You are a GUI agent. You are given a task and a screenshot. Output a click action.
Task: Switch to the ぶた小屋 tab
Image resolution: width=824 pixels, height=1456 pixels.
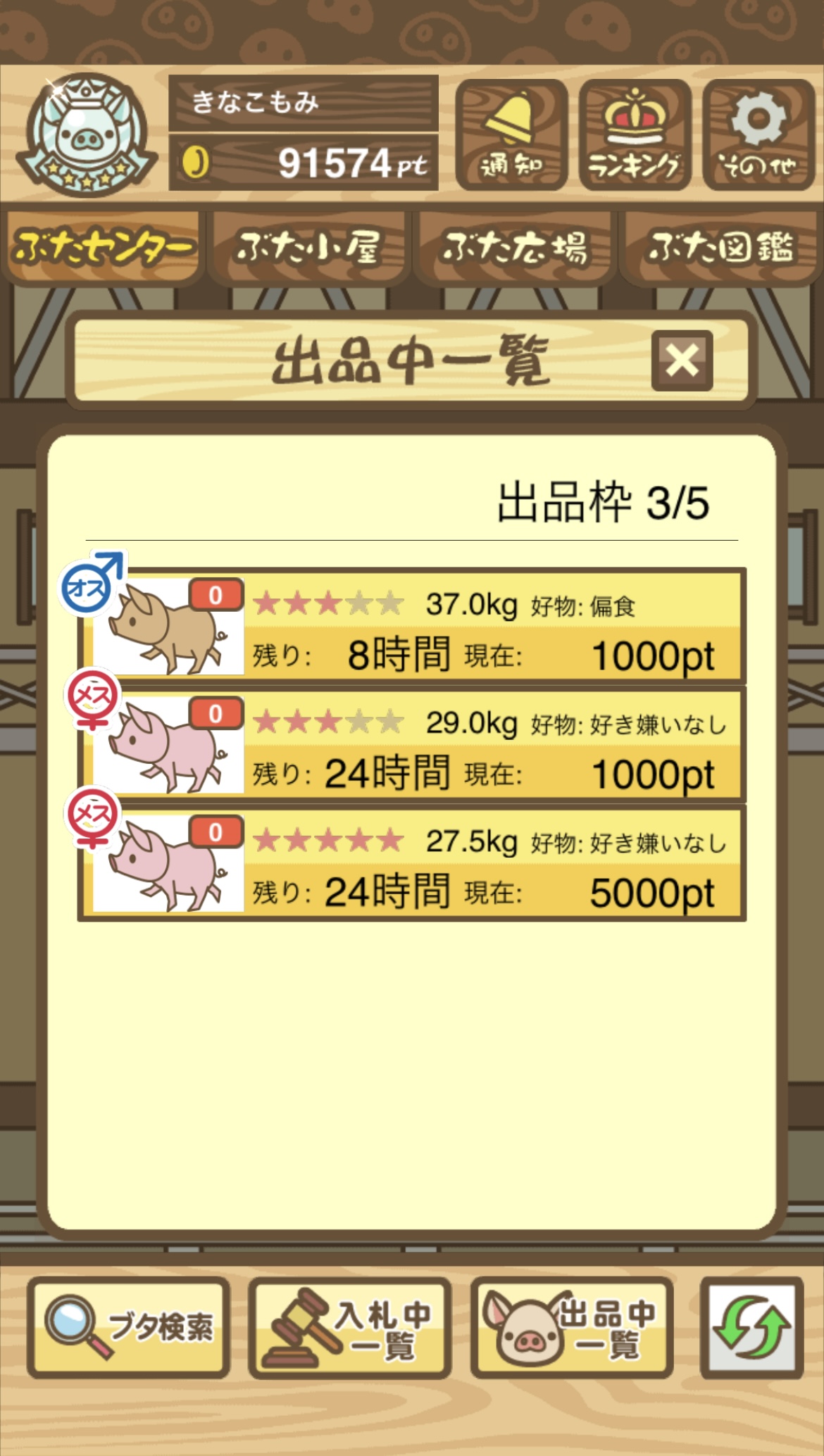308,248
